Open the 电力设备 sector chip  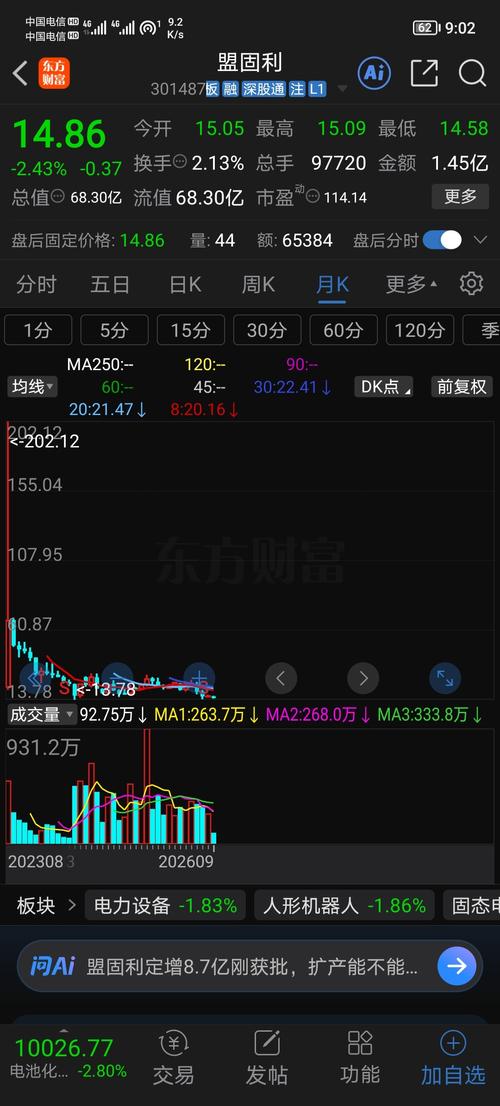165,905
